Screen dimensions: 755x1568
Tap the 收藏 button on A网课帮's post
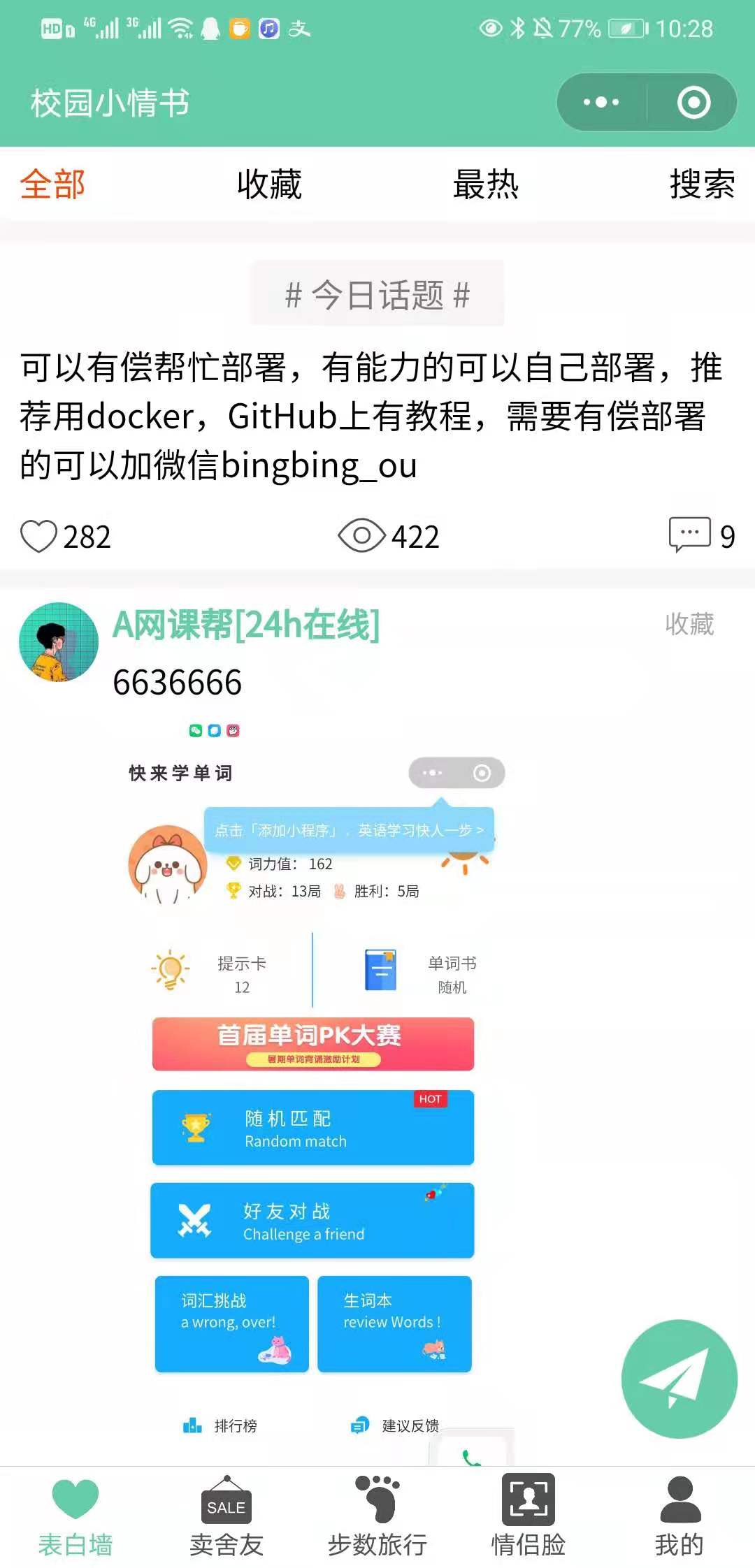click(x=689, y=624)
